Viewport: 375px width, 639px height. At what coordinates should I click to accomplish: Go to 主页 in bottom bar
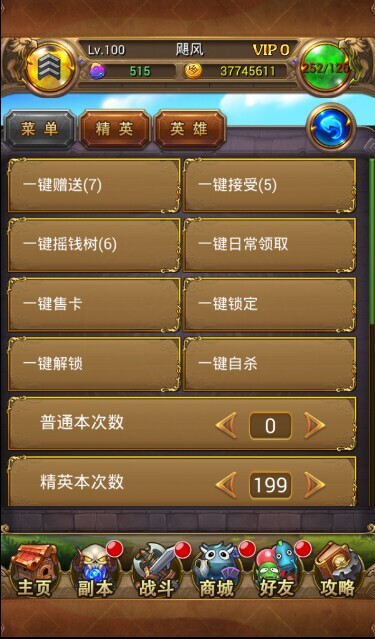point(34,571)
